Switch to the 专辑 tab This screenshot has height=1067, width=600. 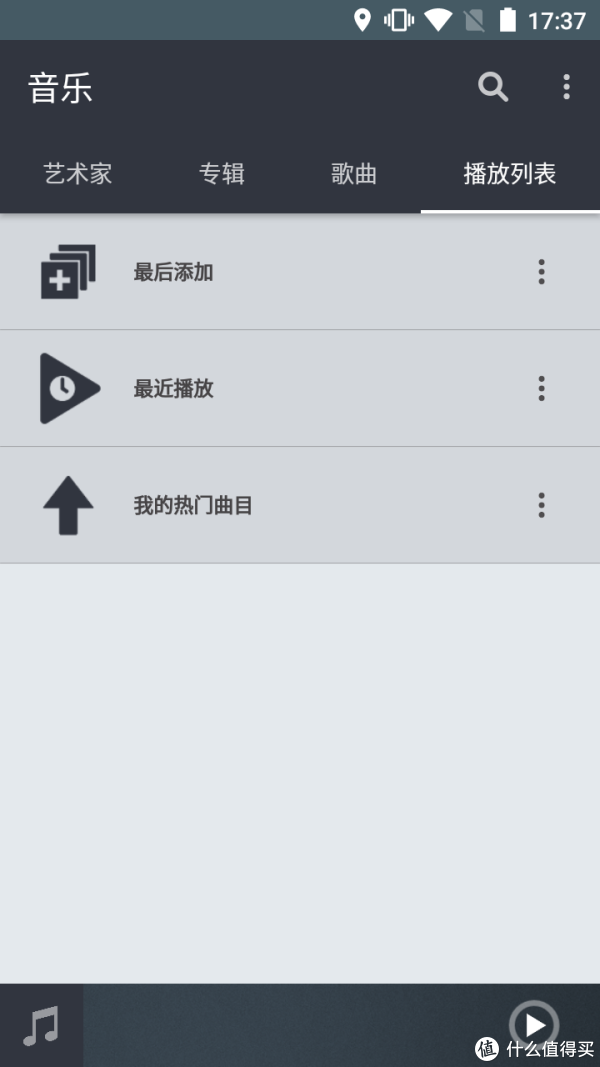222,174
